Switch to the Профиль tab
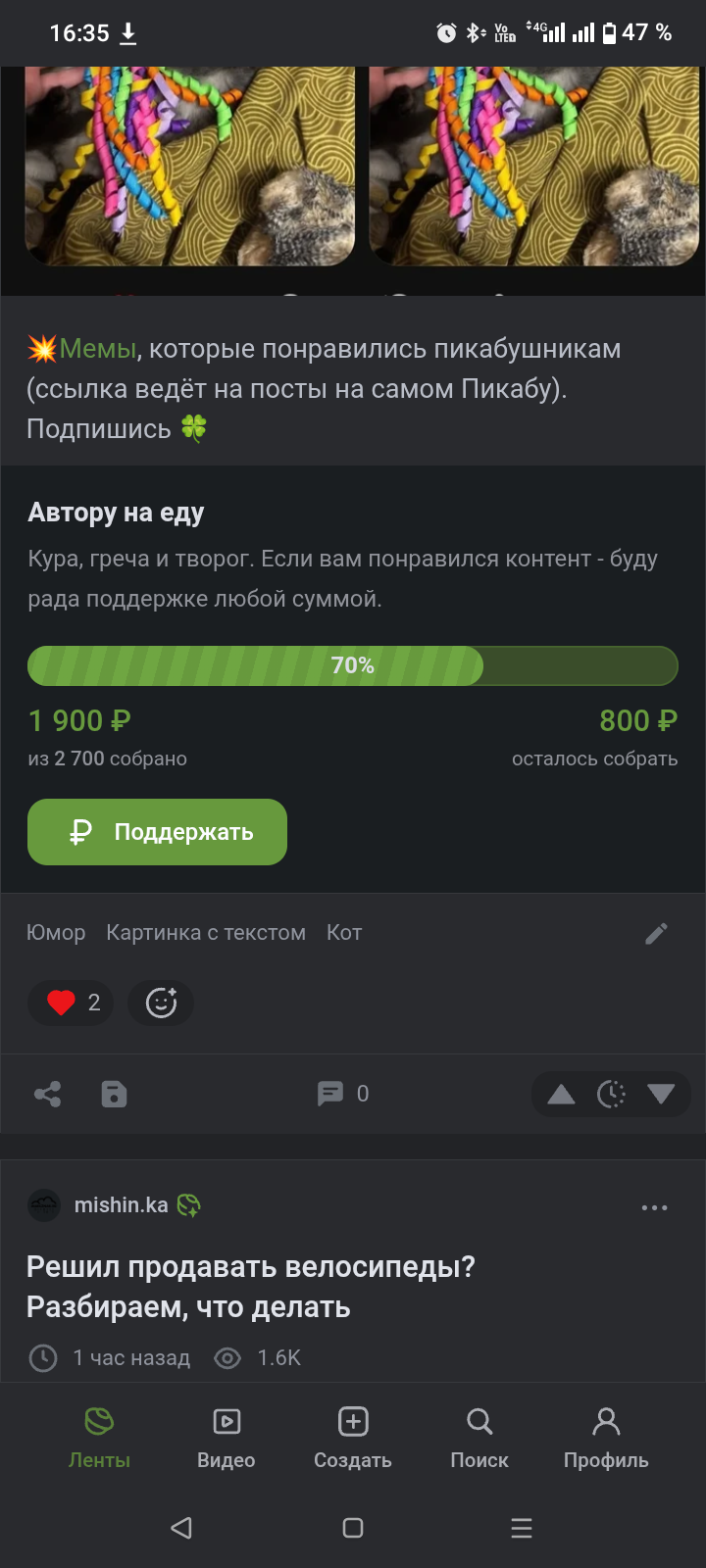 tap(606, 1438)
